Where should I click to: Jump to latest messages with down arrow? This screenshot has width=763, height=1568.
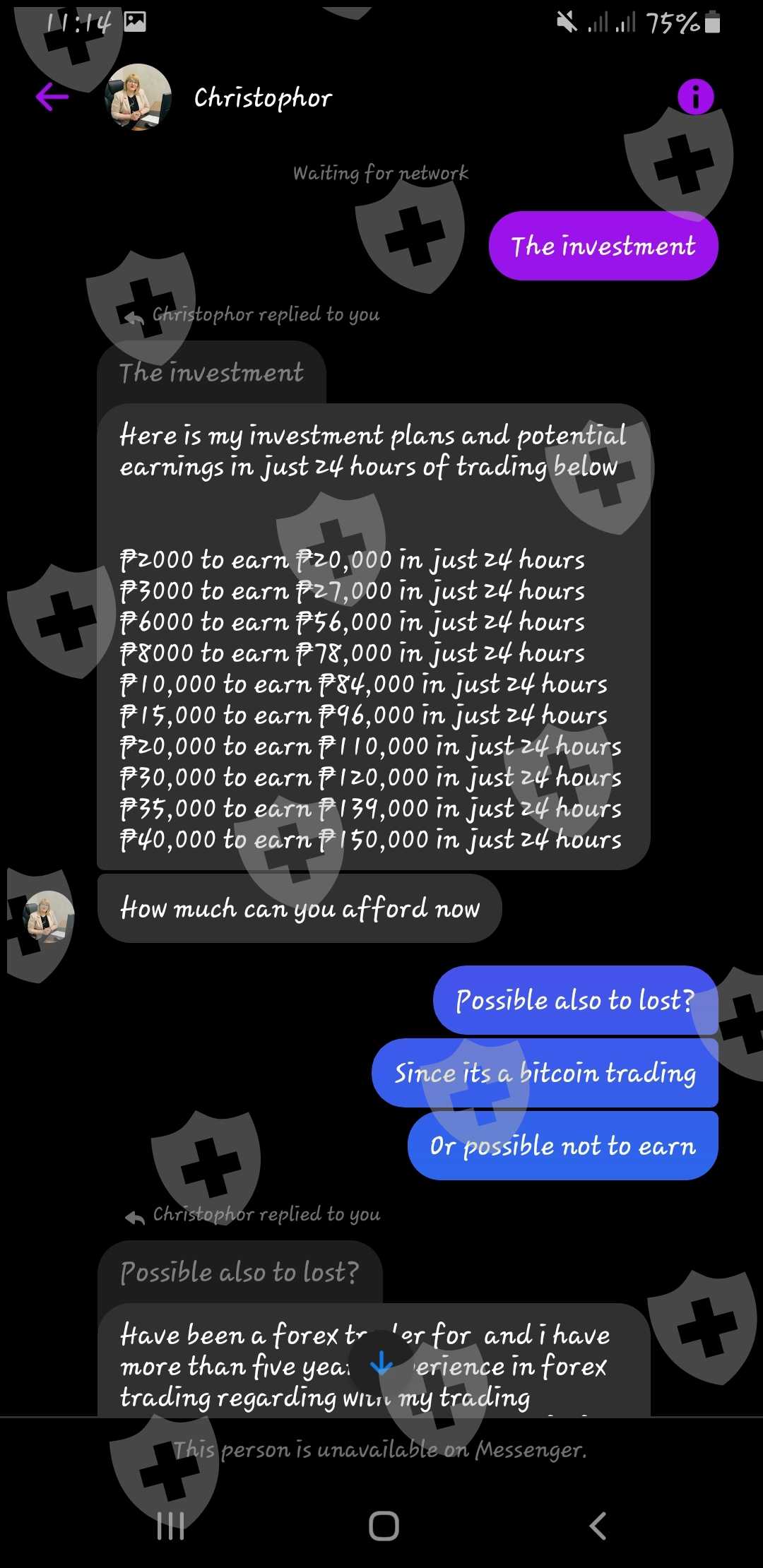(x=381, y=1362)
